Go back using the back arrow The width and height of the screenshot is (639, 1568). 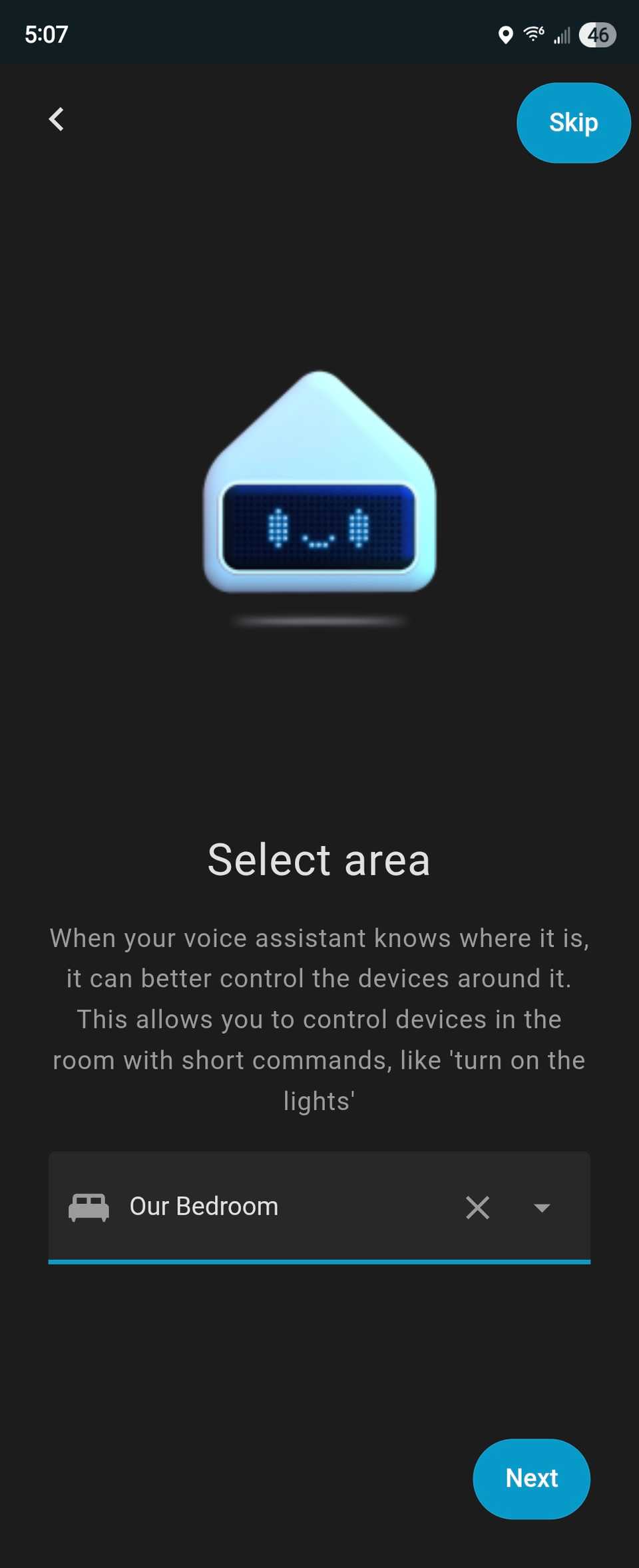[x=57, y=119]
